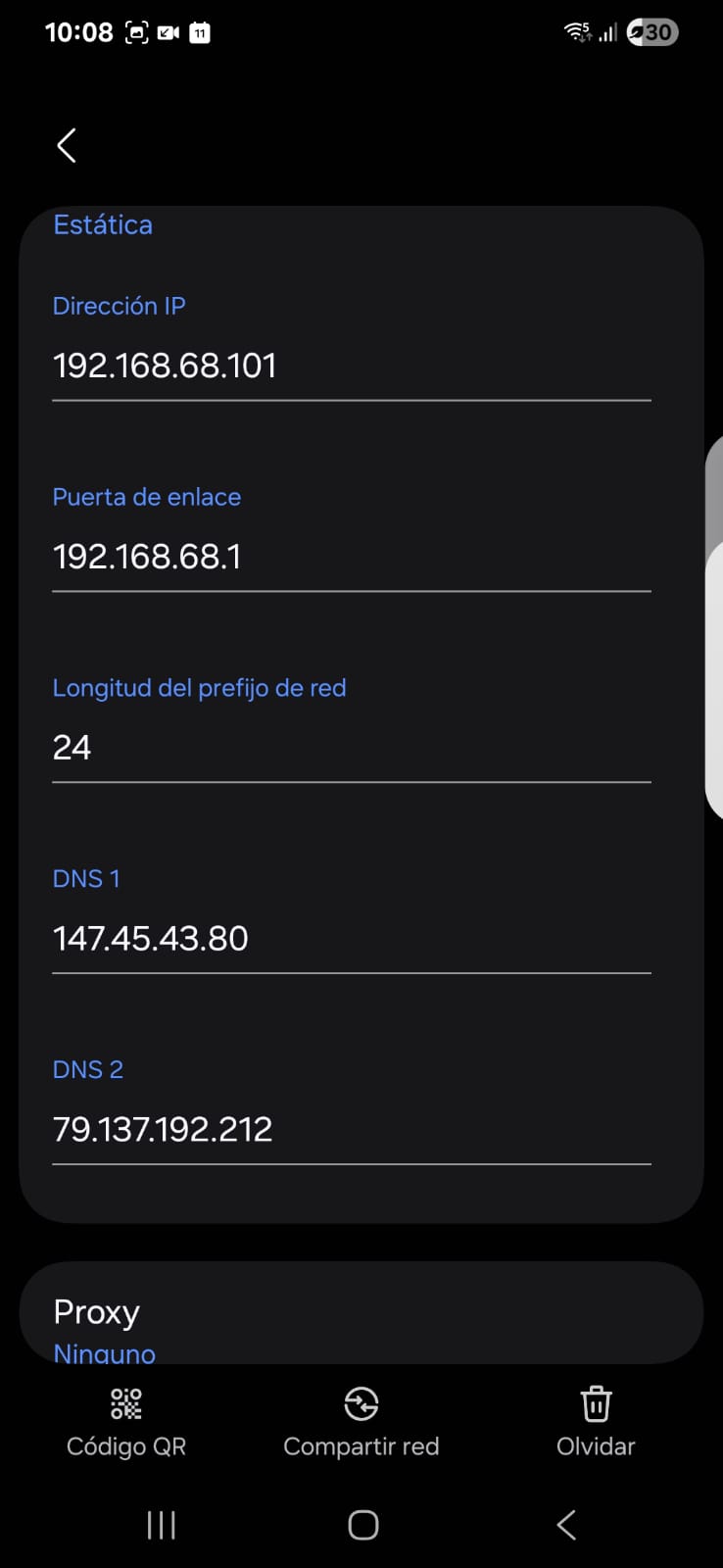The width and height of the screenshot is (723, 1568).
Task: Open the Estática IP settings dropdown
Action: [103, 225]
